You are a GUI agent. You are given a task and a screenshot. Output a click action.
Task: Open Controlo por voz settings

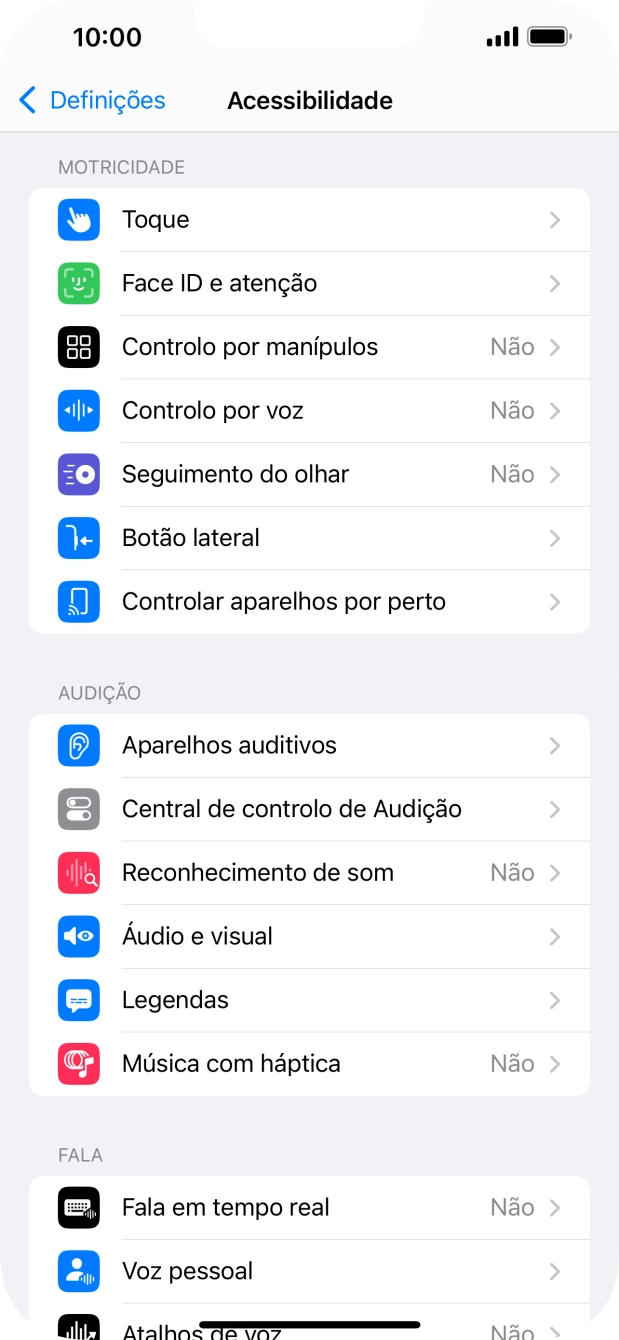[x=309, y=411]
